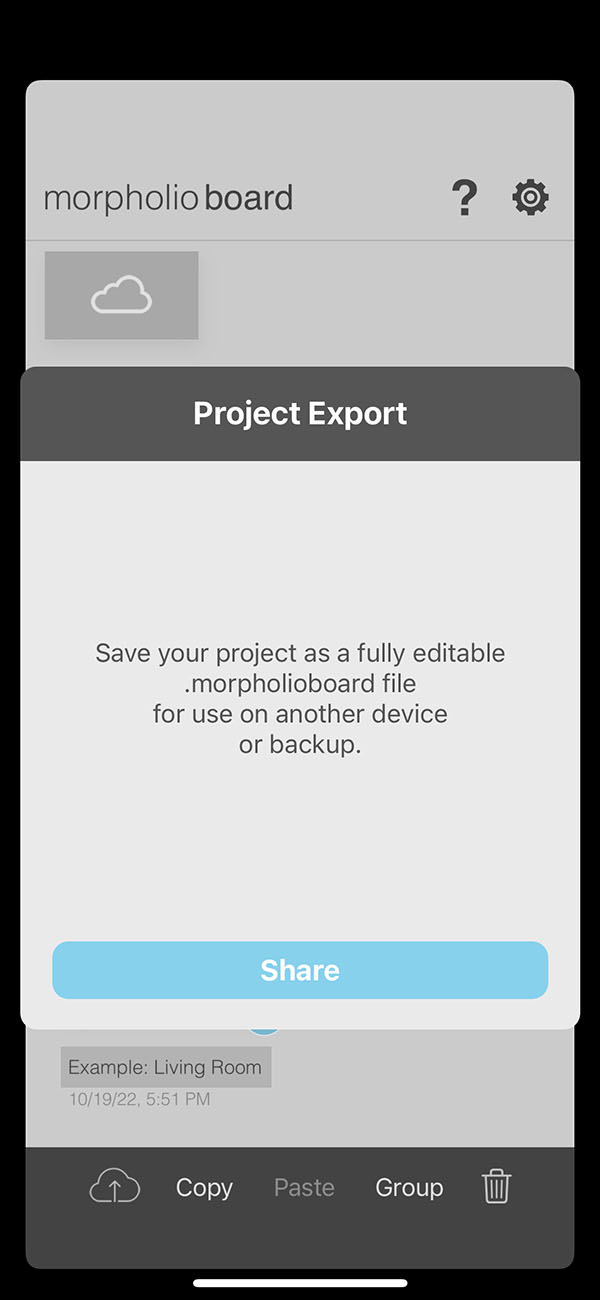Delete project with the trash icon
This screenshot has width=600, height=1300.
coord(496,1187)
